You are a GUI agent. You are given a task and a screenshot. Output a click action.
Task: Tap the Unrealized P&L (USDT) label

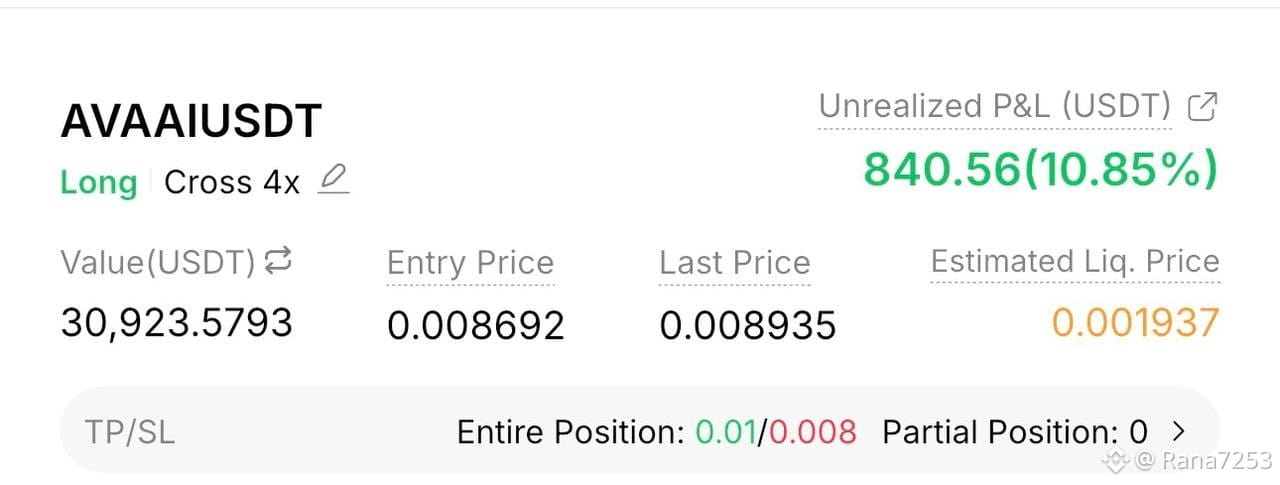click(995, 106)
